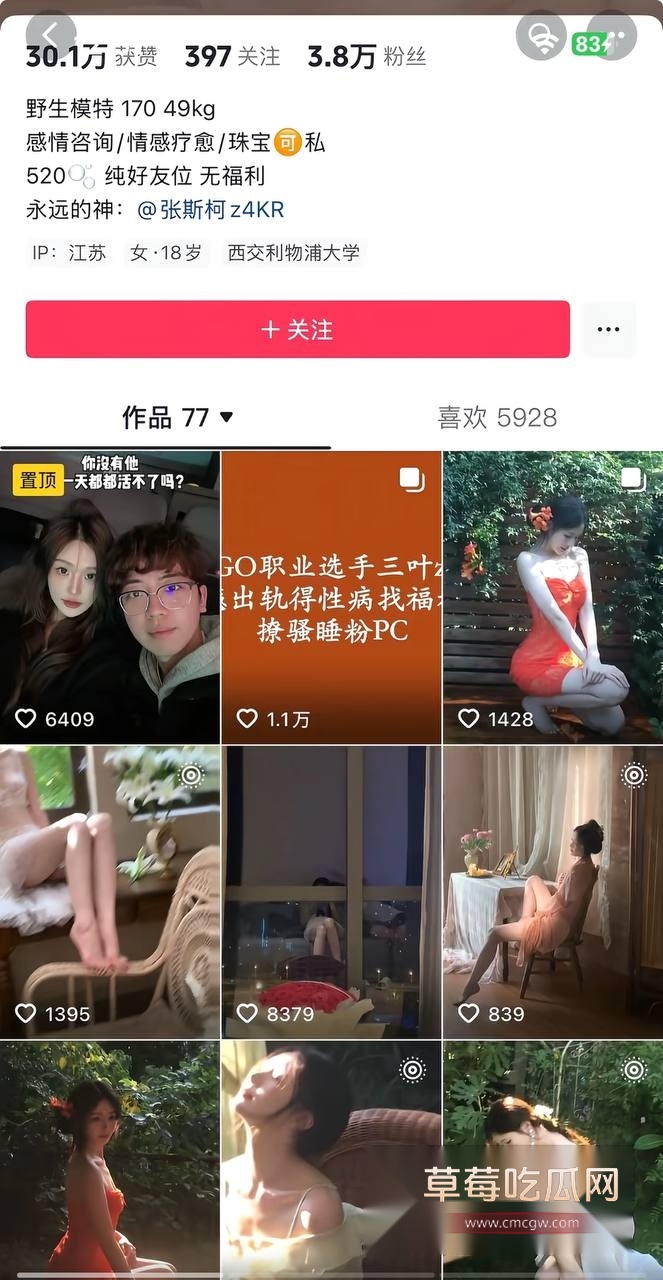This screenshot has height=1280, width=663.
Task: Open the red dress post with 1428 likes
Action: tap(553, 597)
